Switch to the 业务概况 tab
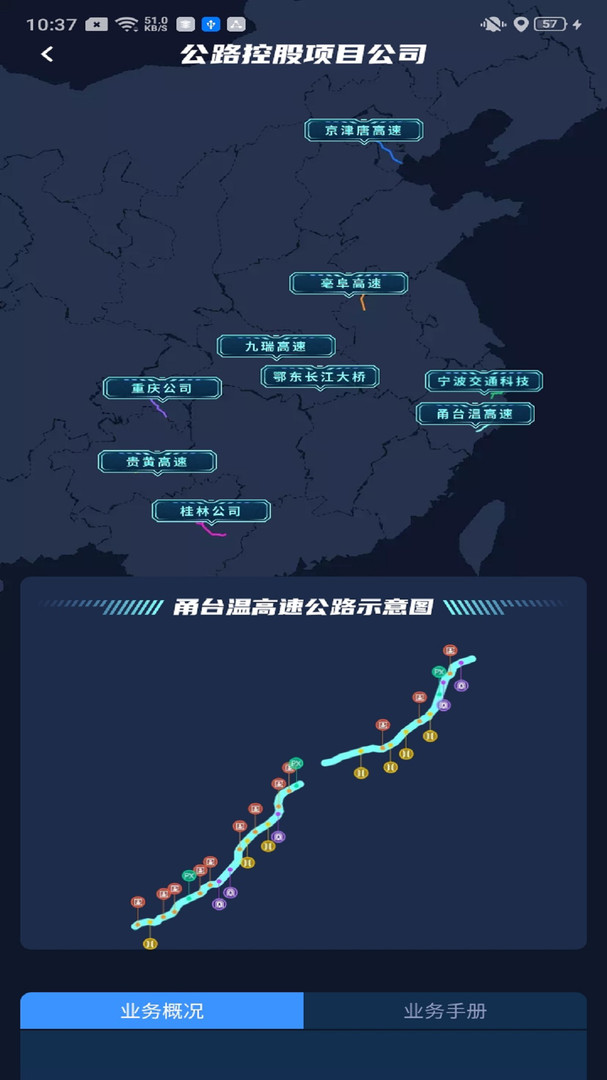607x1080 pixels. click(x=162, y=1011)
